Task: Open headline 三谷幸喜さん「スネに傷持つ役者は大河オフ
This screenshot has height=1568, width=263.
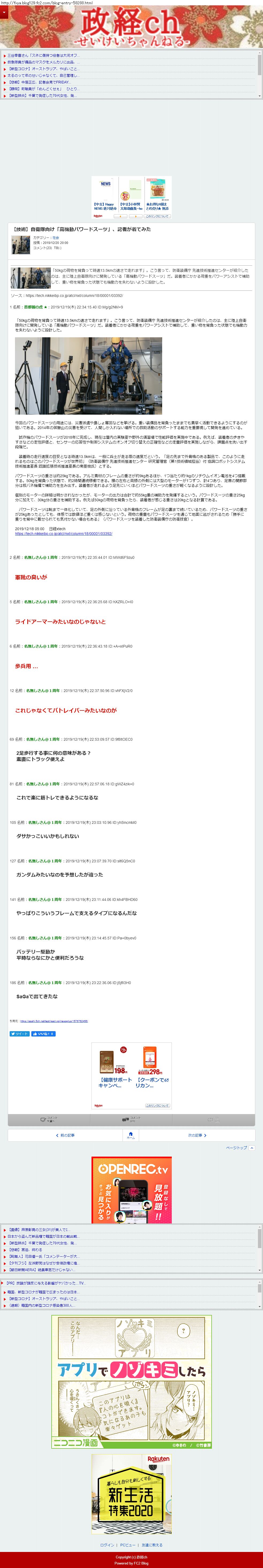Action: point(43,55)
